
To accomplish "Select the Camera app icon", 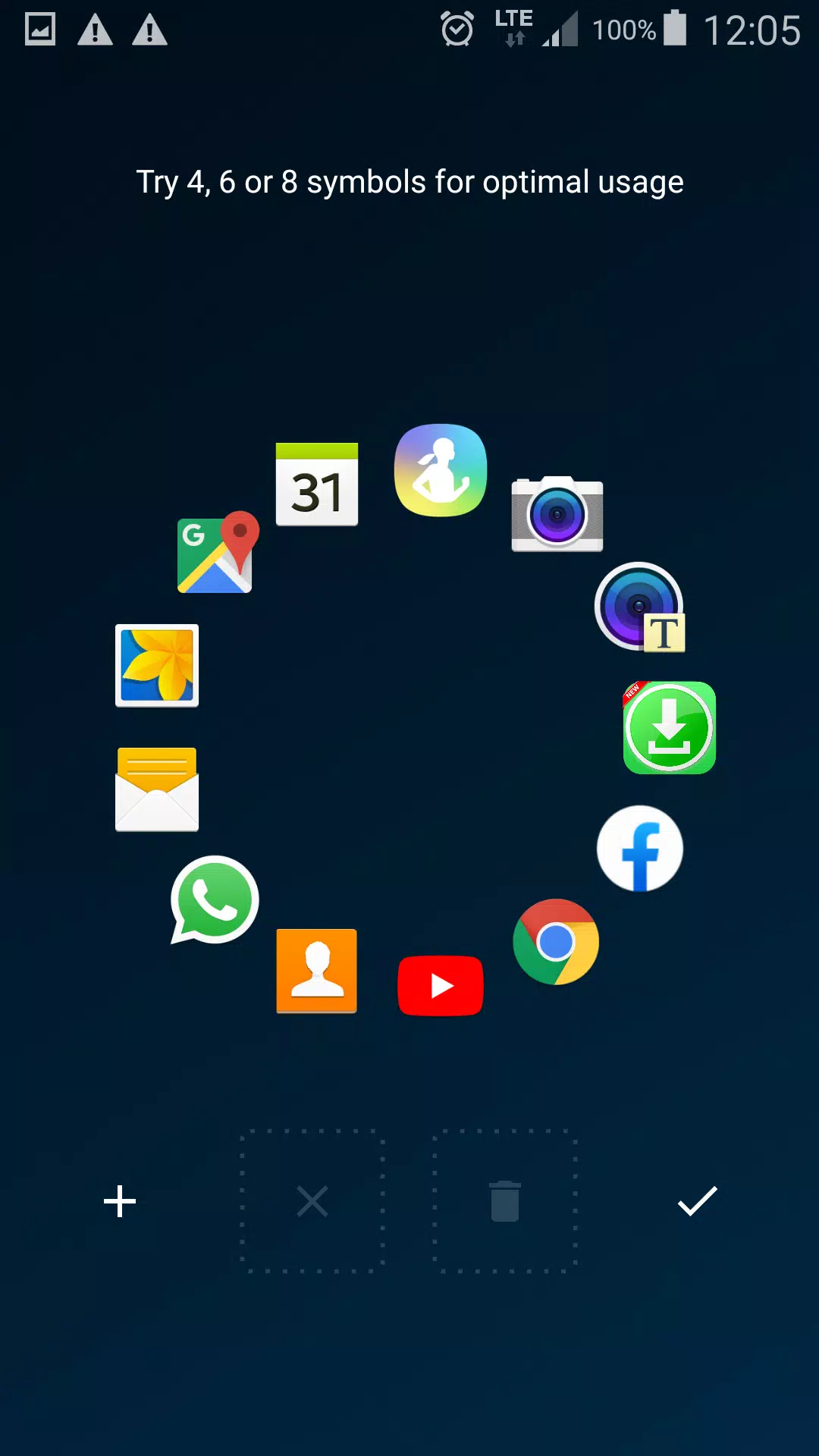I will tap(557, 514).
